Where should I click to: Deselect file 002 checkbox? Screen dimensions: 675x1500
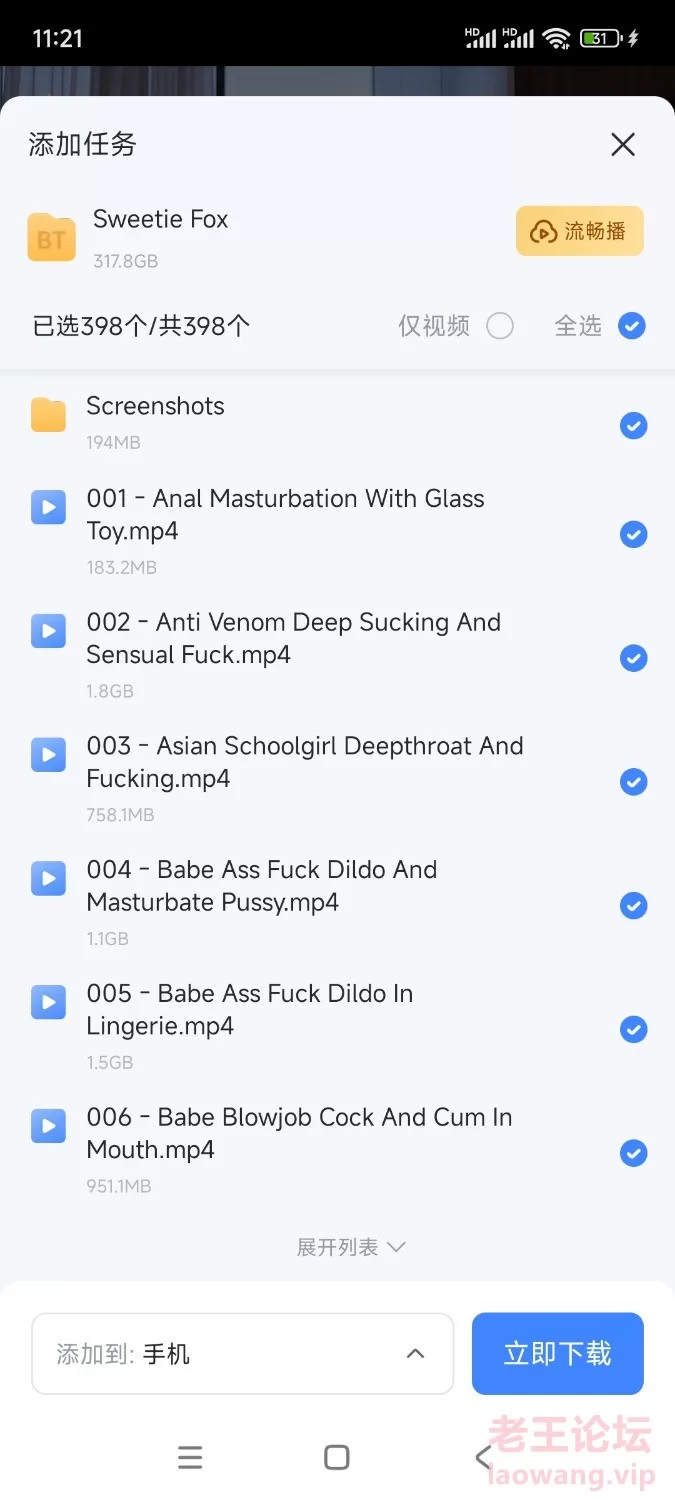tap(633, 658)
